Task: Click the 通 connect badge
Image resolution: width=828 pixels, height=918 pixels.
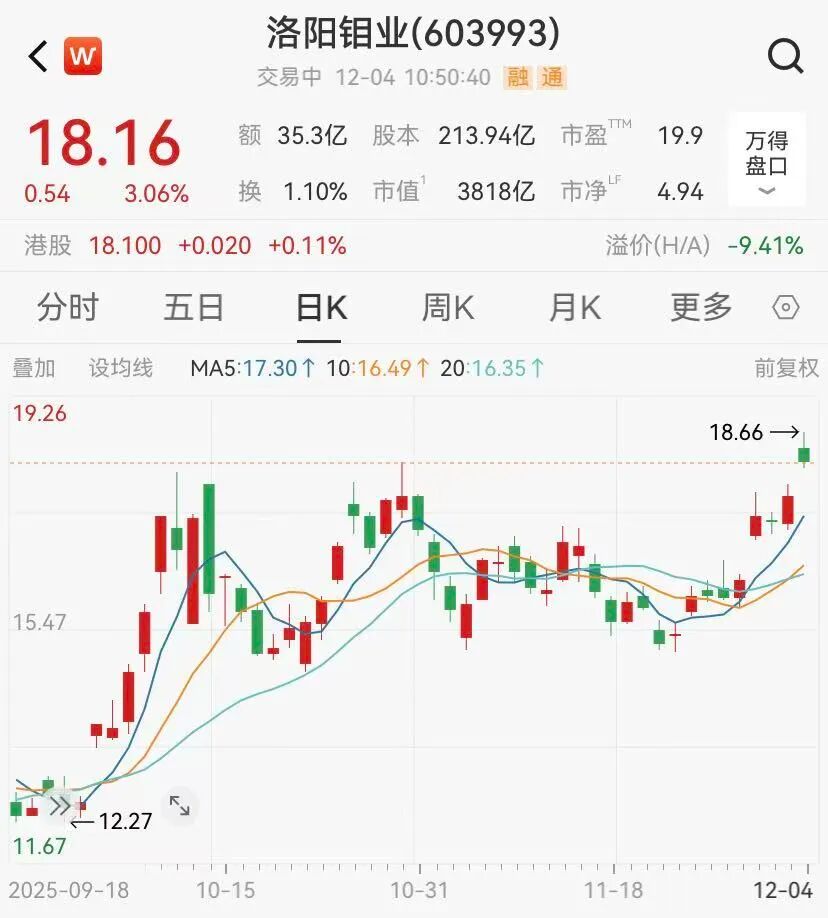Action: pyautogui.click(x=553, y=77)
